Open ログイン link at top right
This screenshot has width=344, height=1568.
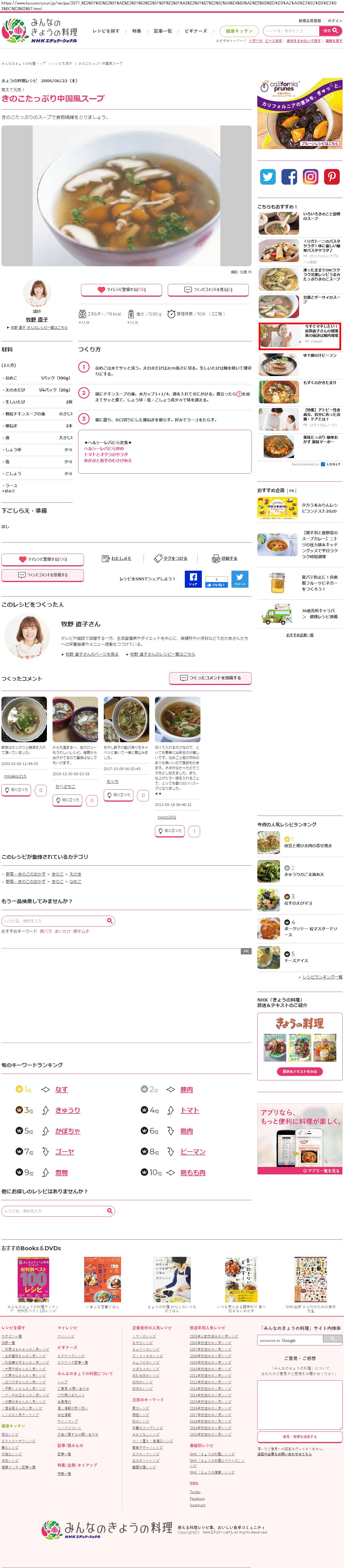click(x=335, y=21)
